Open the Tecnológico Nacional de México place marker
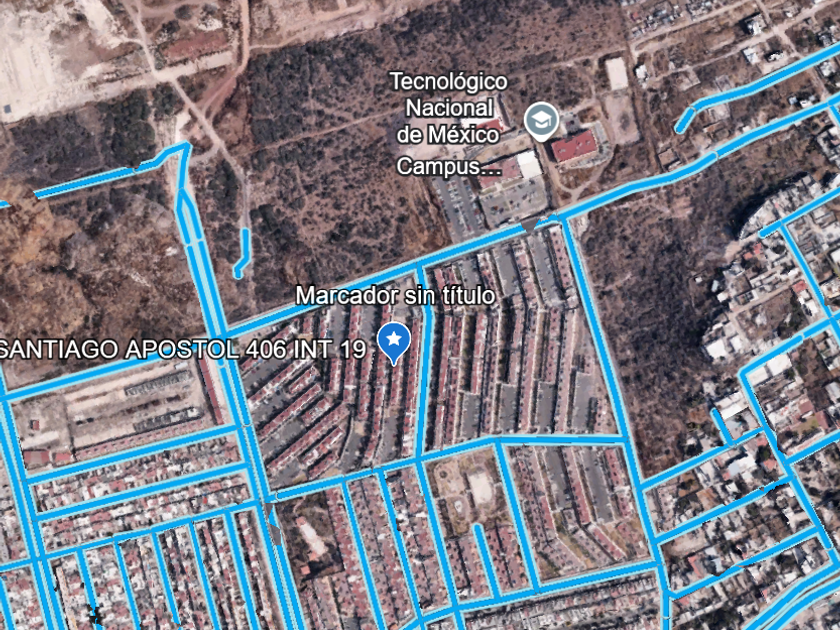The image size is (840, 630). click(542, 121)
